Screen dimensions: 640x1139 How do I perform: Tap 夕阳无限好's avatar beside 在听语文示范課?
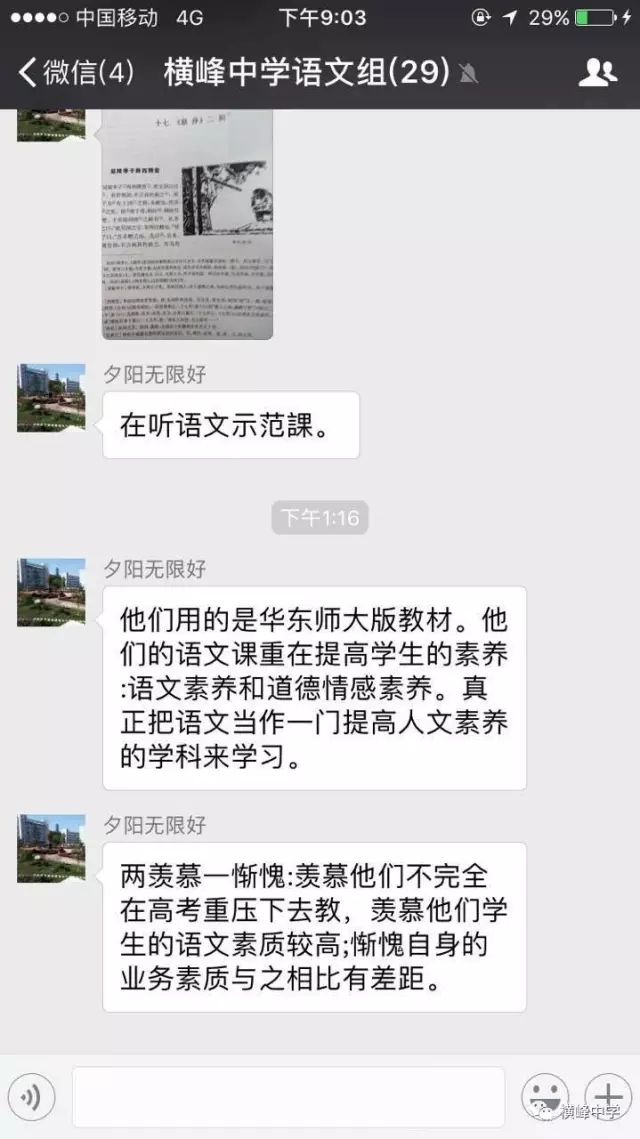point(51,397)
